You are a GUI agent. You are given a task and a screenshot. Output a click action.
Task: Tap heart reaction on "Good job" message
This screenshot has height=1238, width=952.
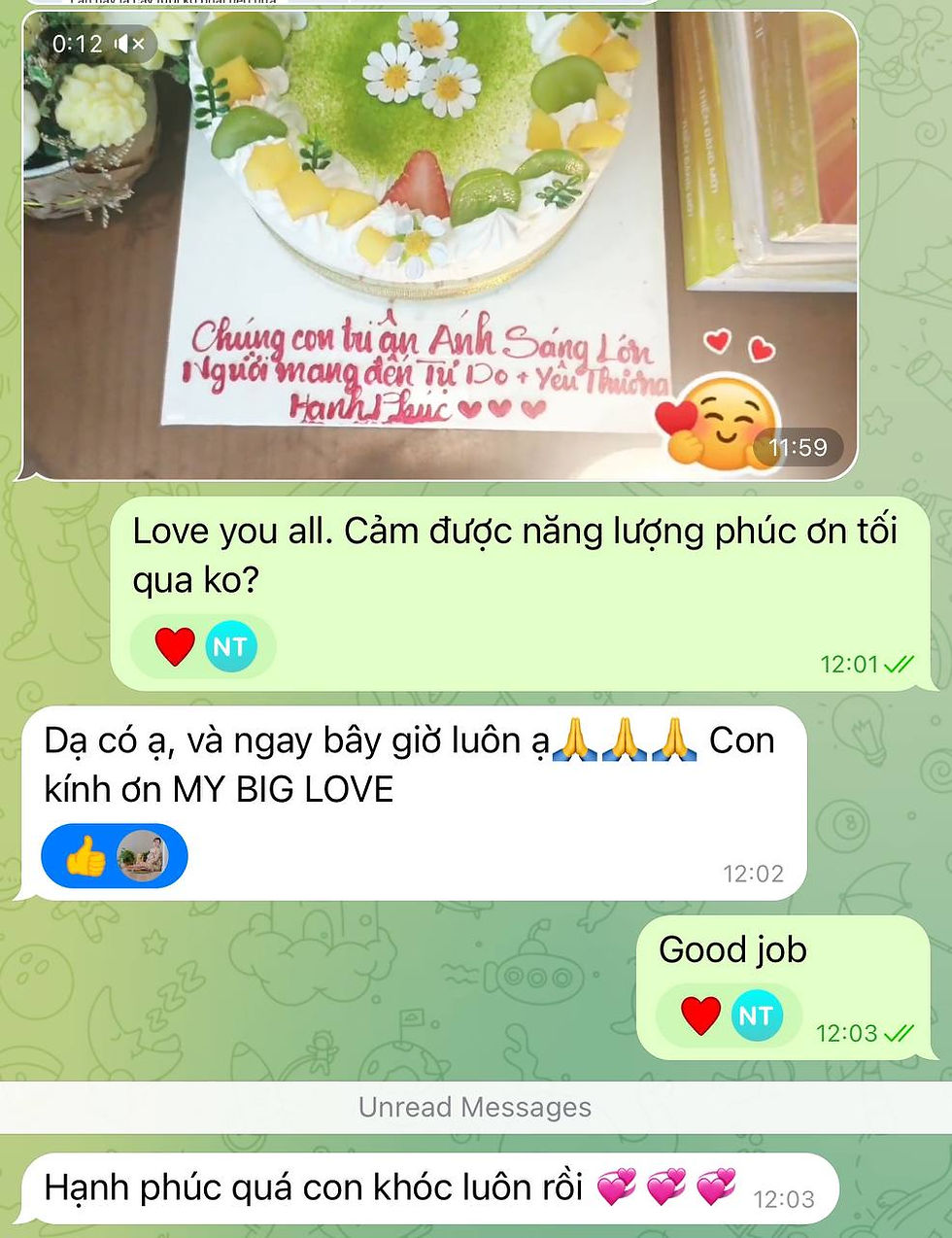pos(700,1015)
